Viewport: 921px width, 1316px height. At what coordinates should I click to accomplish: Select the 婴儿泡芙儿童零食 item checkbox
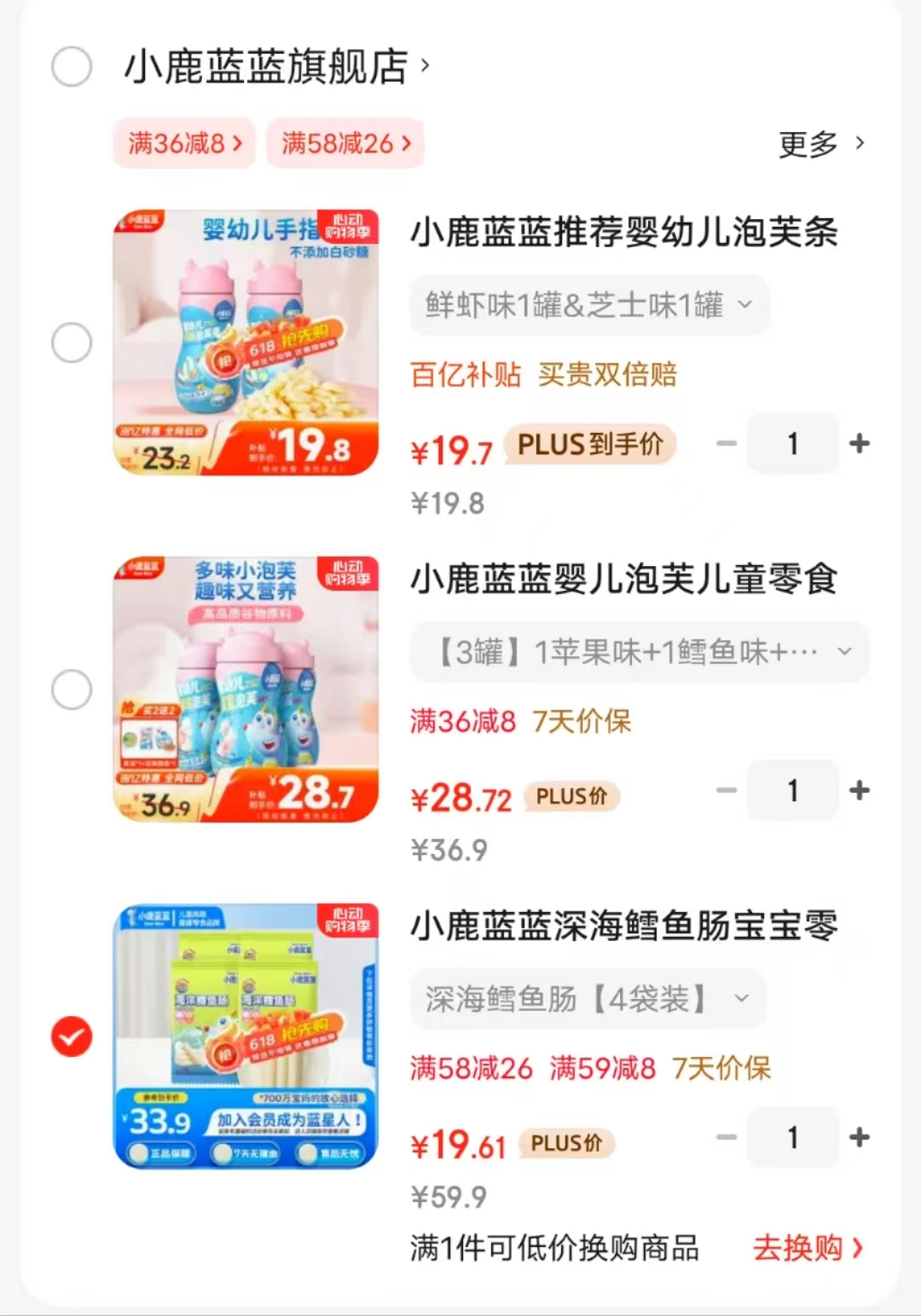(x=72, y=690)
